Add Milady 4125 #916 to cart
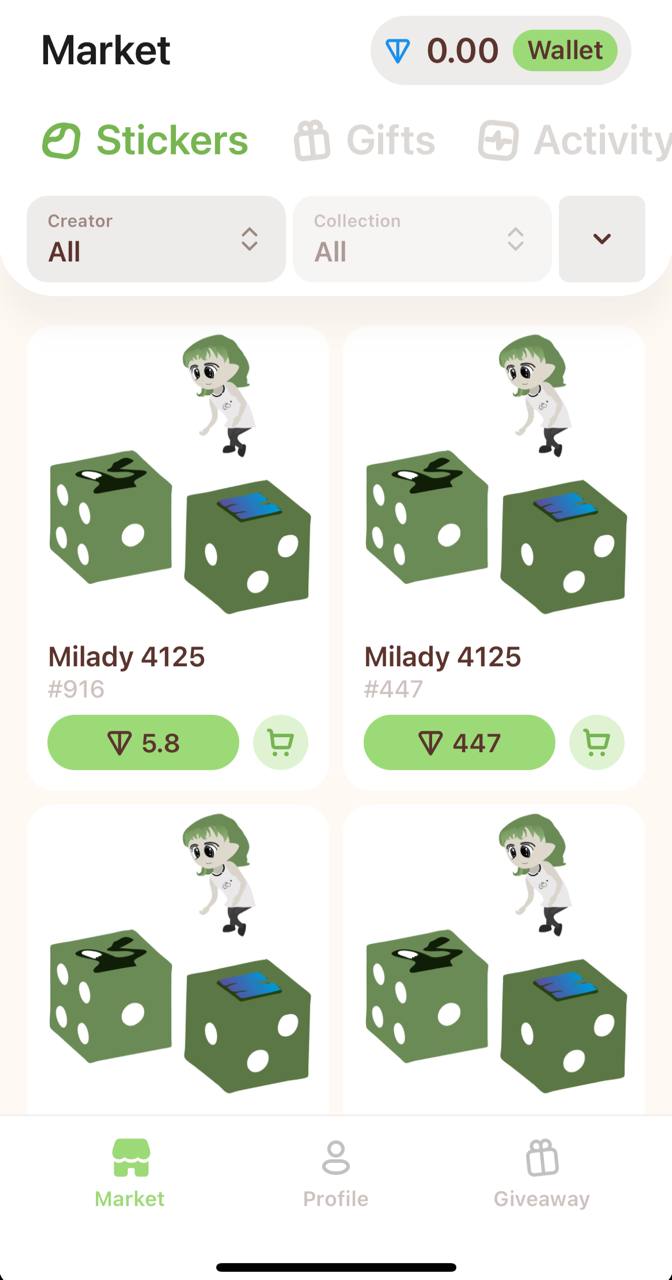Image resolution: width=672 pixels, height=1280 pixels. [x=281, y=743]
